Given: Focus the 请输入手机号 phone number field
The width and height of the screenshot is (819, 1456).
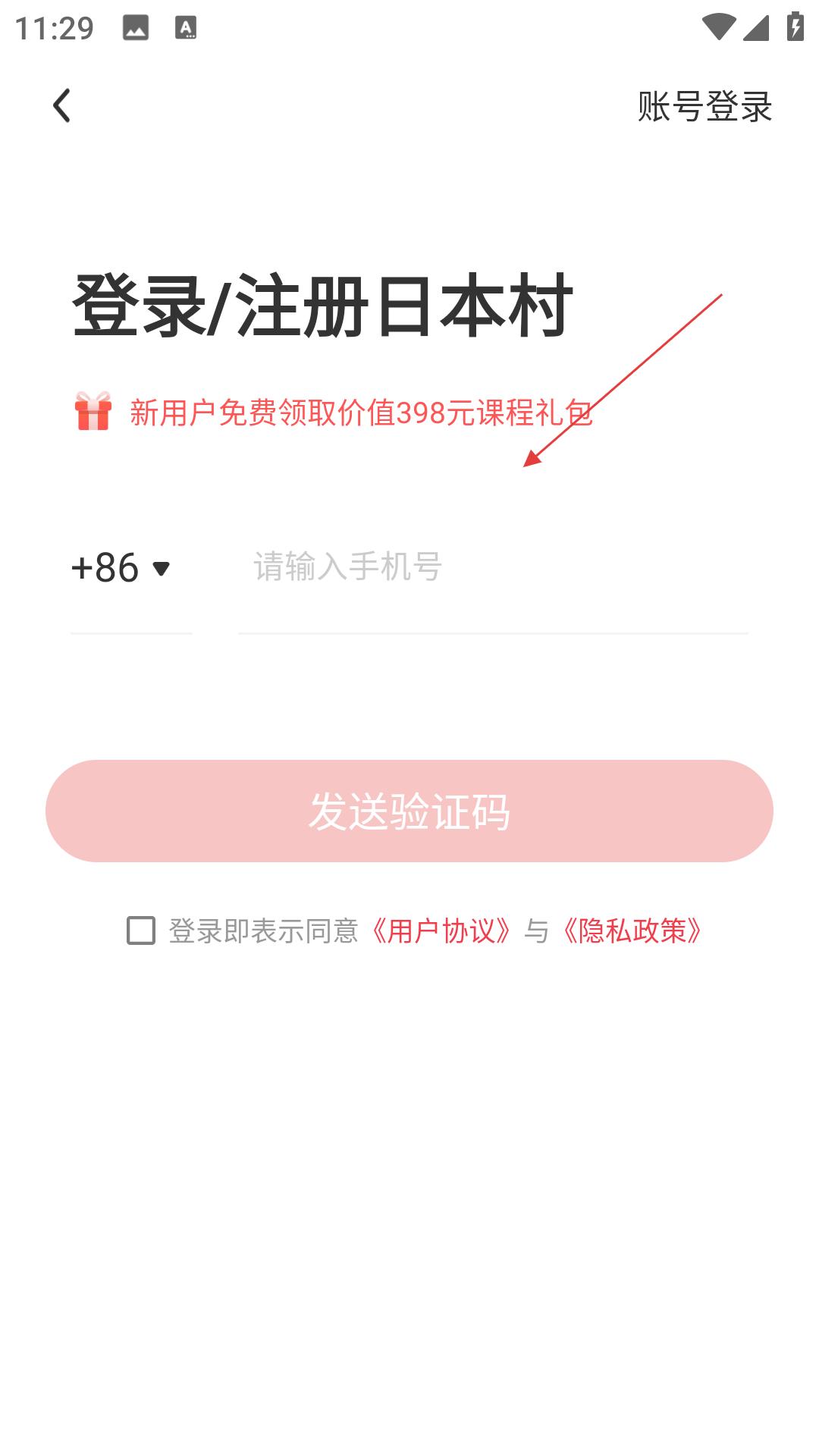Looking at the screenshot, I should pyautogui.click(x=493, y=567).
